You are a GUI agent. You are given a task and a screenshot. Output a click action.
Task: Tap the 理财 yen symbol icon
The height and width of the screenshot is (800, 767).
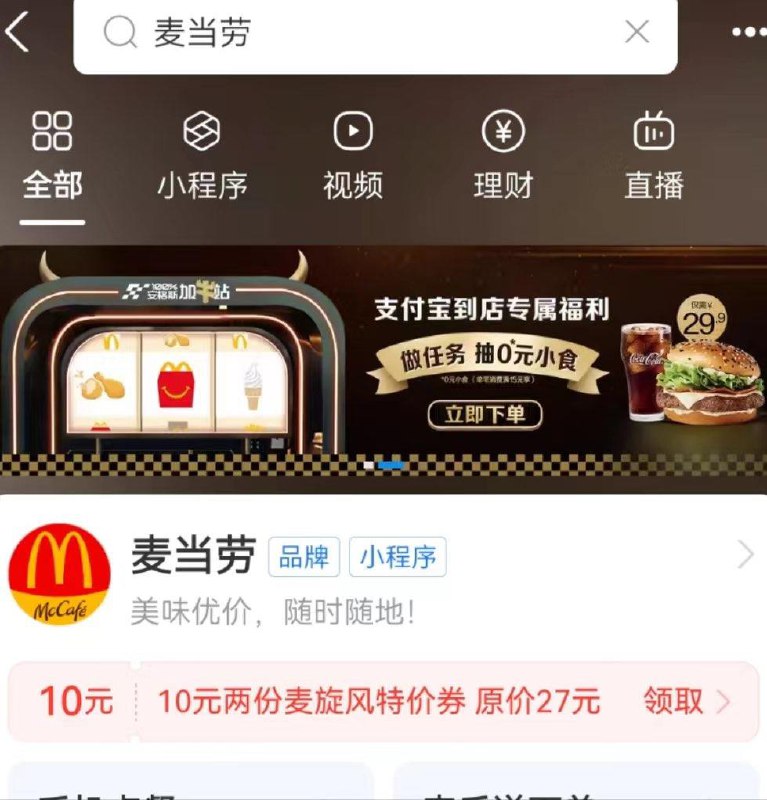503,132
